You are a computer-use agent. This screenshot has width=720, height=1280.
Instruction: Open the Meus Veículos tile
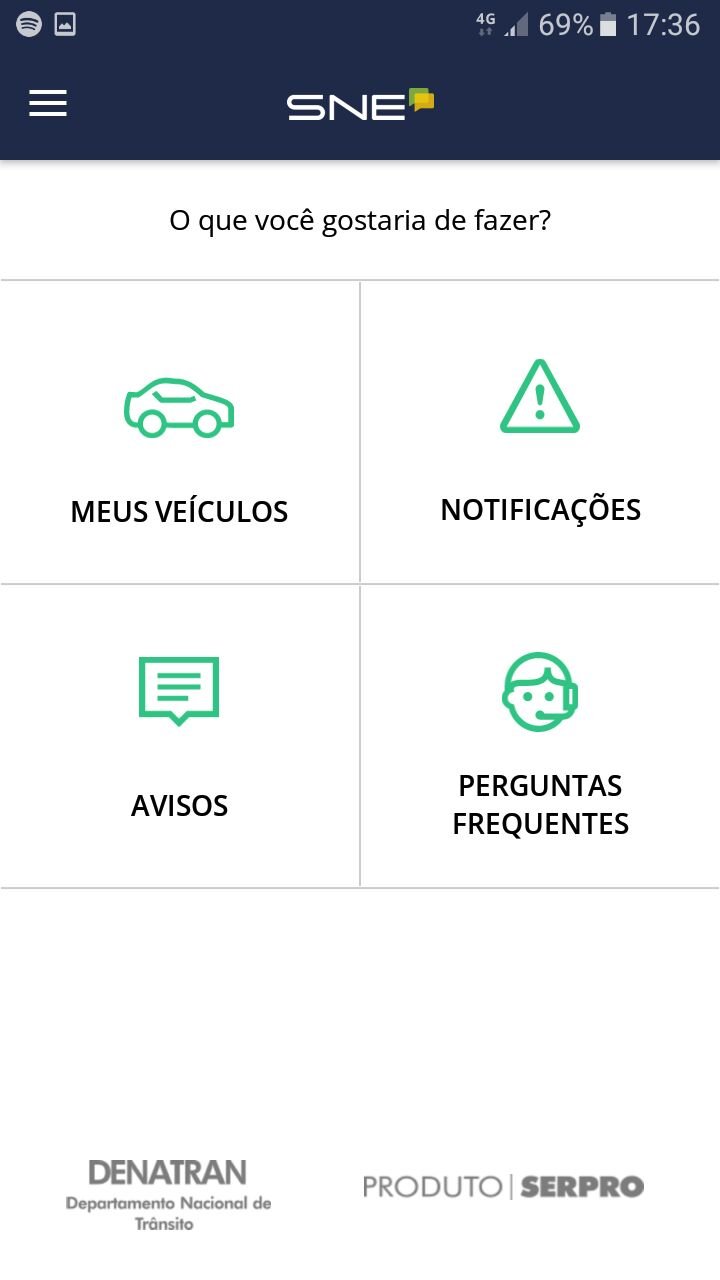pos(180,432)
